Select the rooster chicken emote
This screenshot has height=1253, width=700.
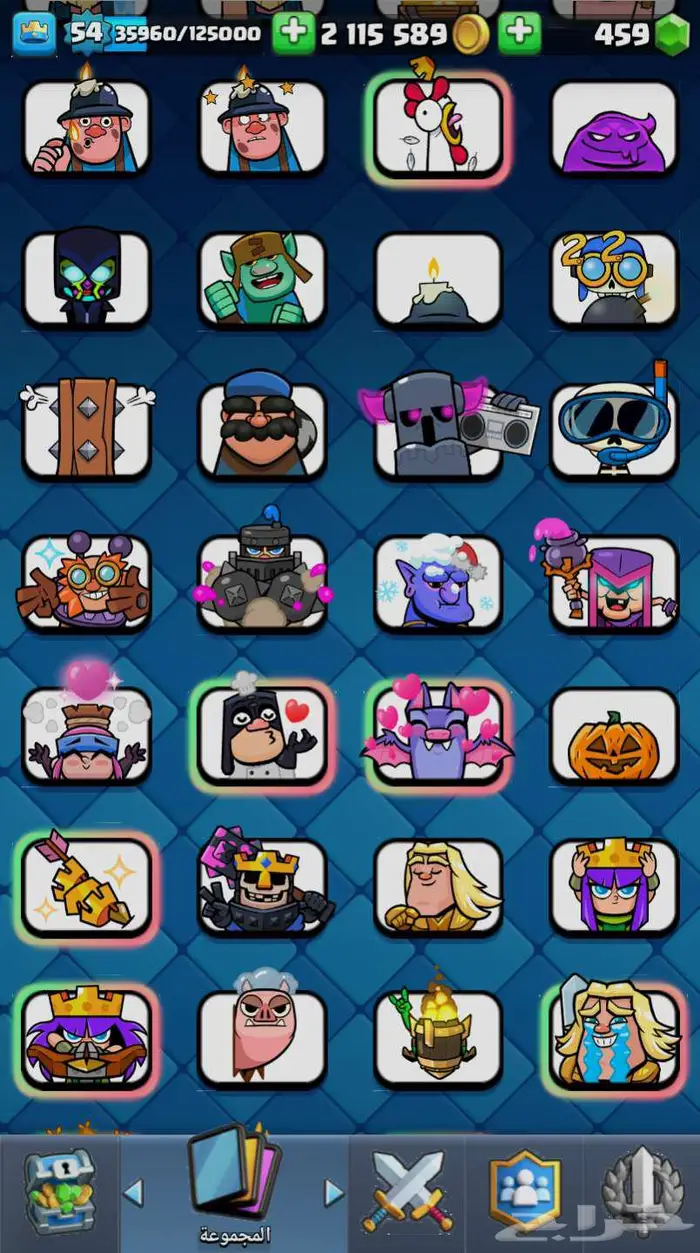[438, 128]
